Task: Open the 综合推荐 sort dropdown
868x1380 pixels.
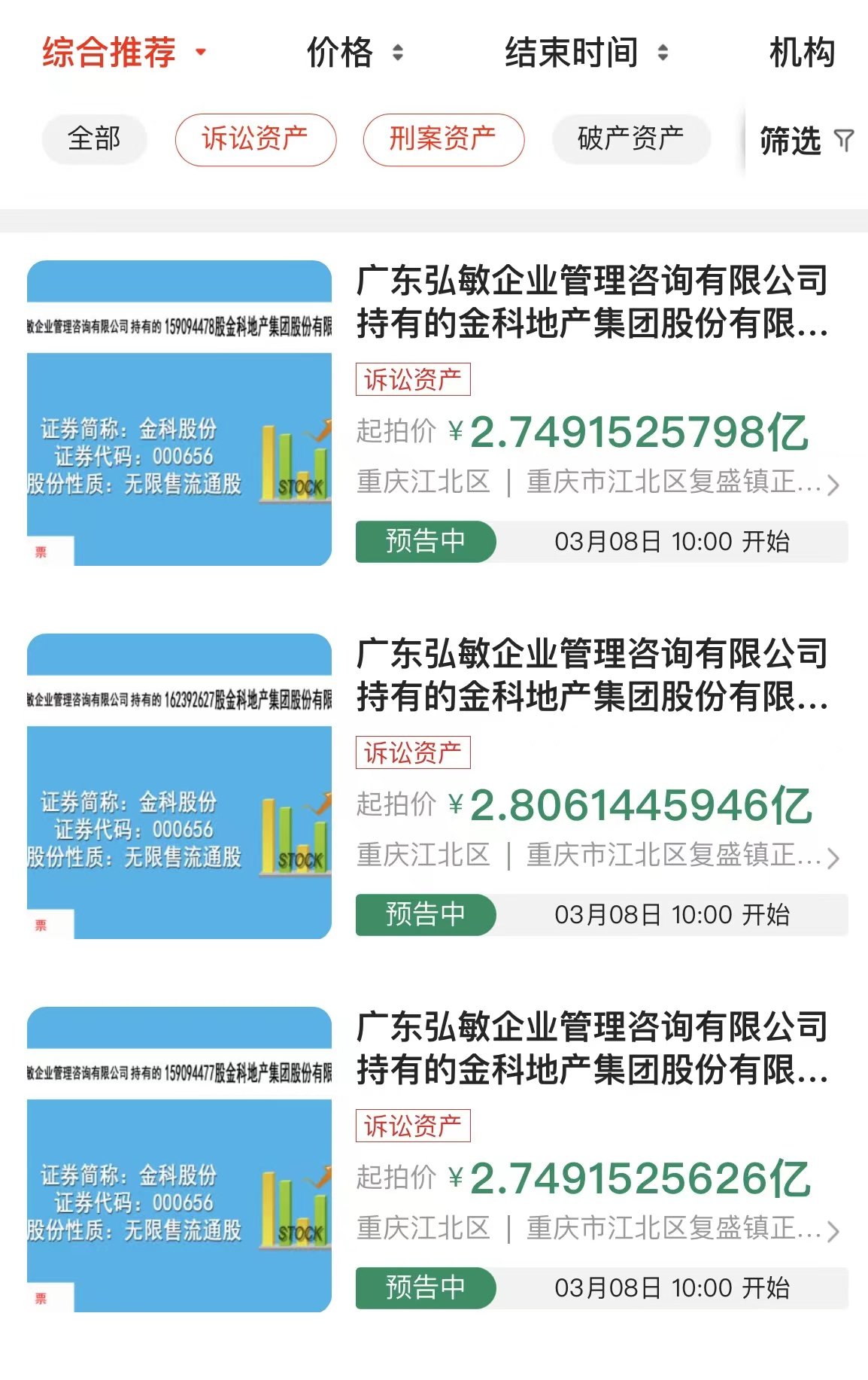Action: click(x=123, y=53)
